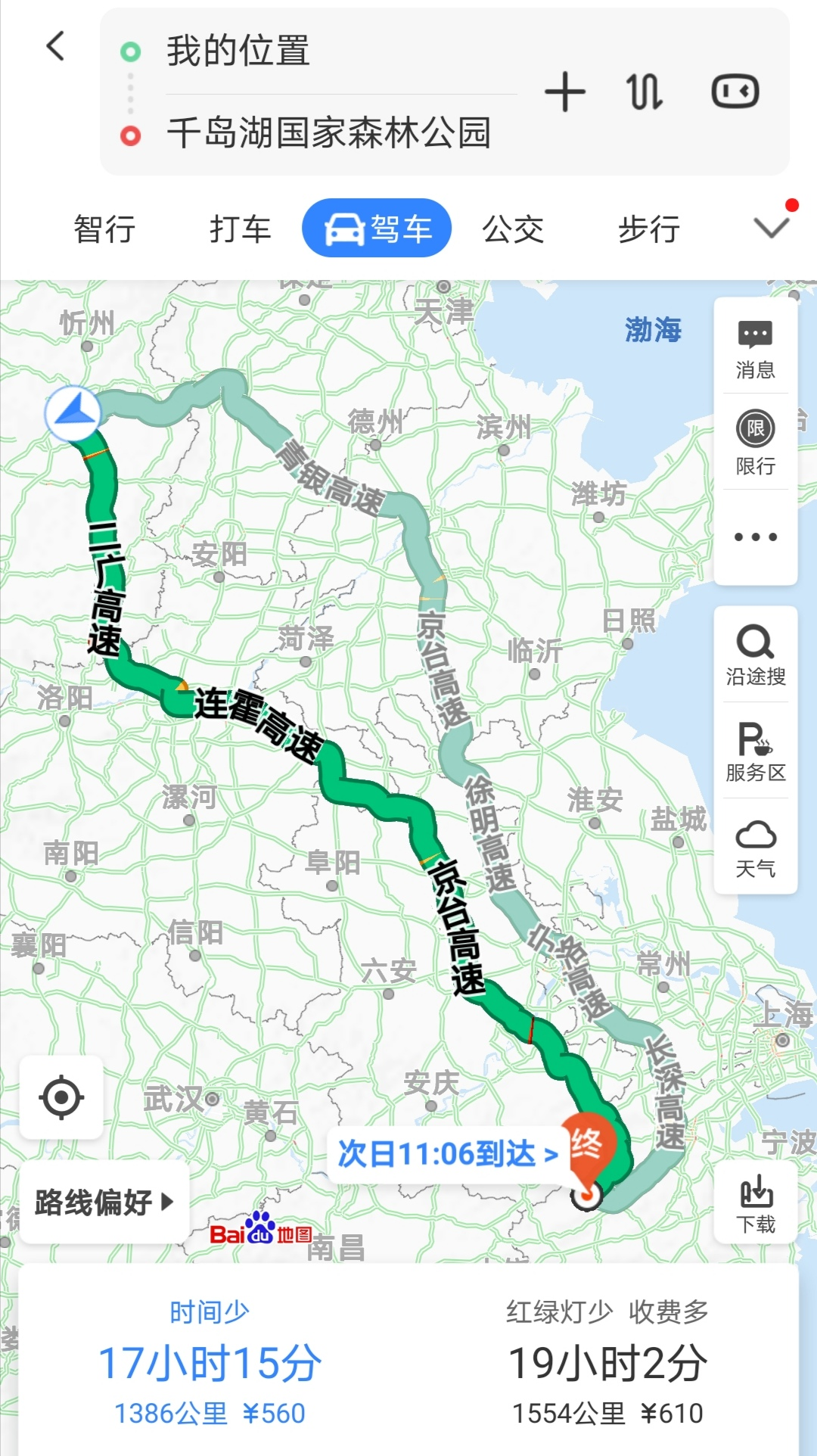Select the 驾车 driving tab
Image resolution: width=817 pixels, height=1456 pixels.
tap(377, 229)
